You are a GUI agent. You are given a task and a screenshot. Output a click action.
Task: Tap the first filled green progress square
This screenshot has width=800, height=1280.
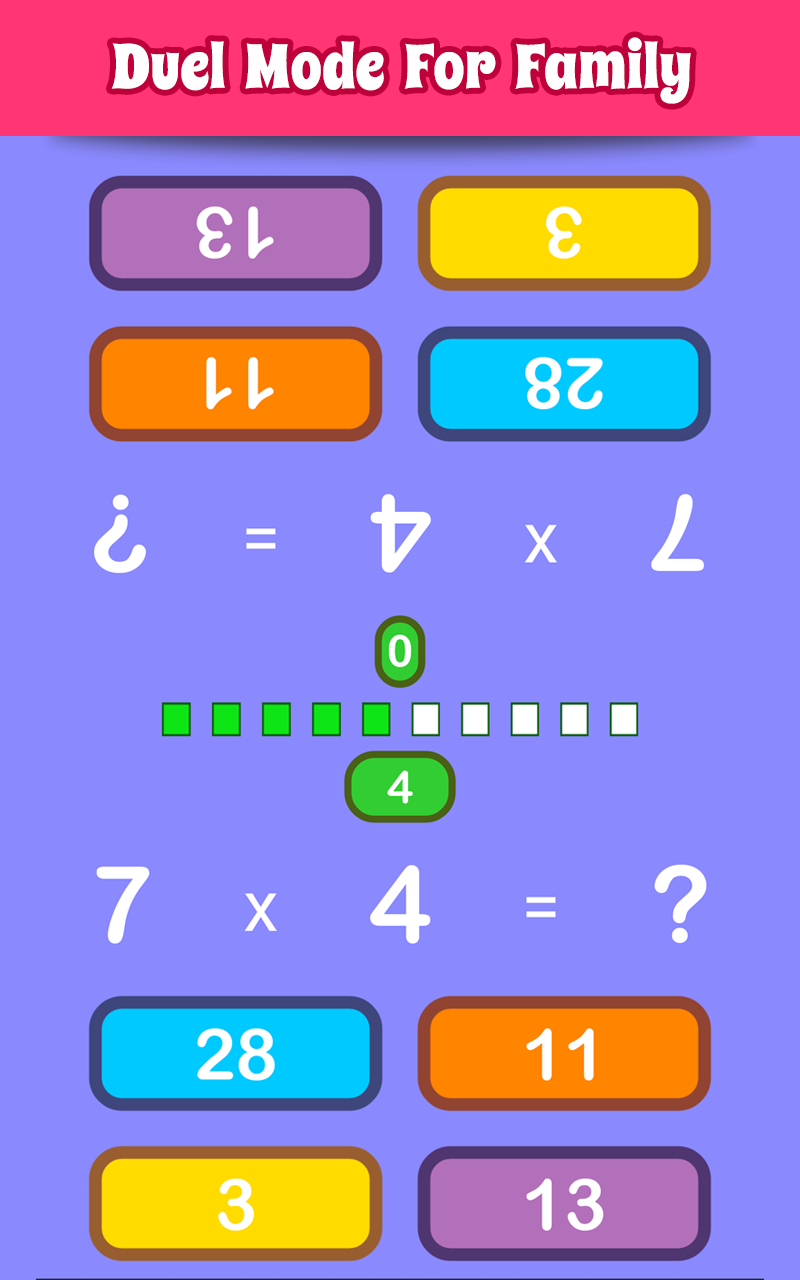[x=176, y=717]
